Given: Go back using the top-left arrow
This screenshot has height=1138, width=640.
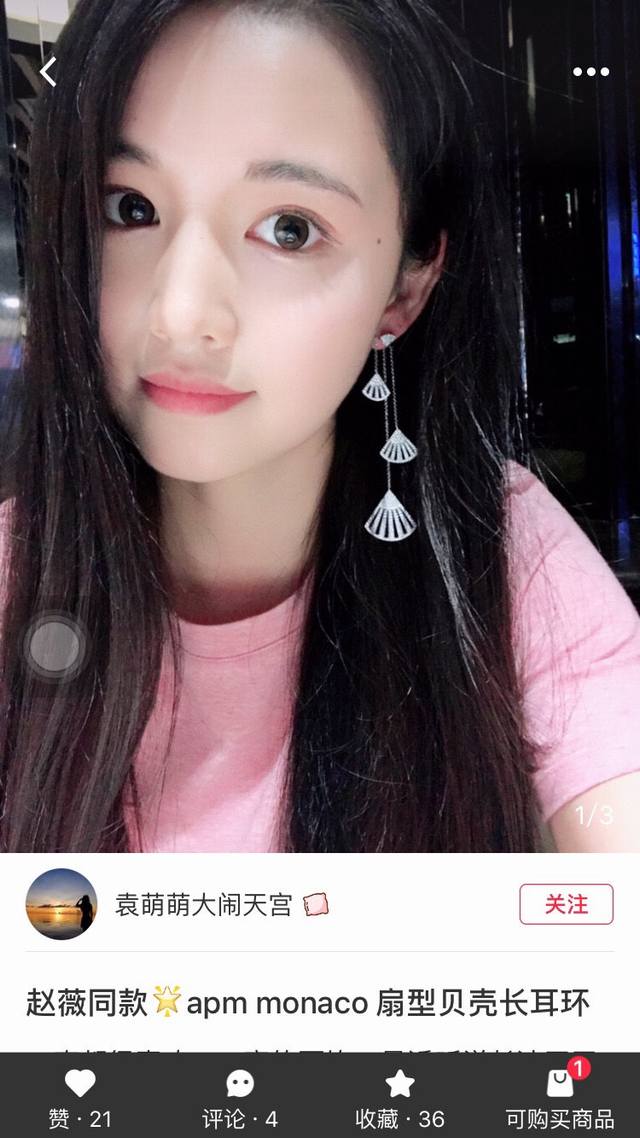Looking at the screenshot, I should coord(47,71).
